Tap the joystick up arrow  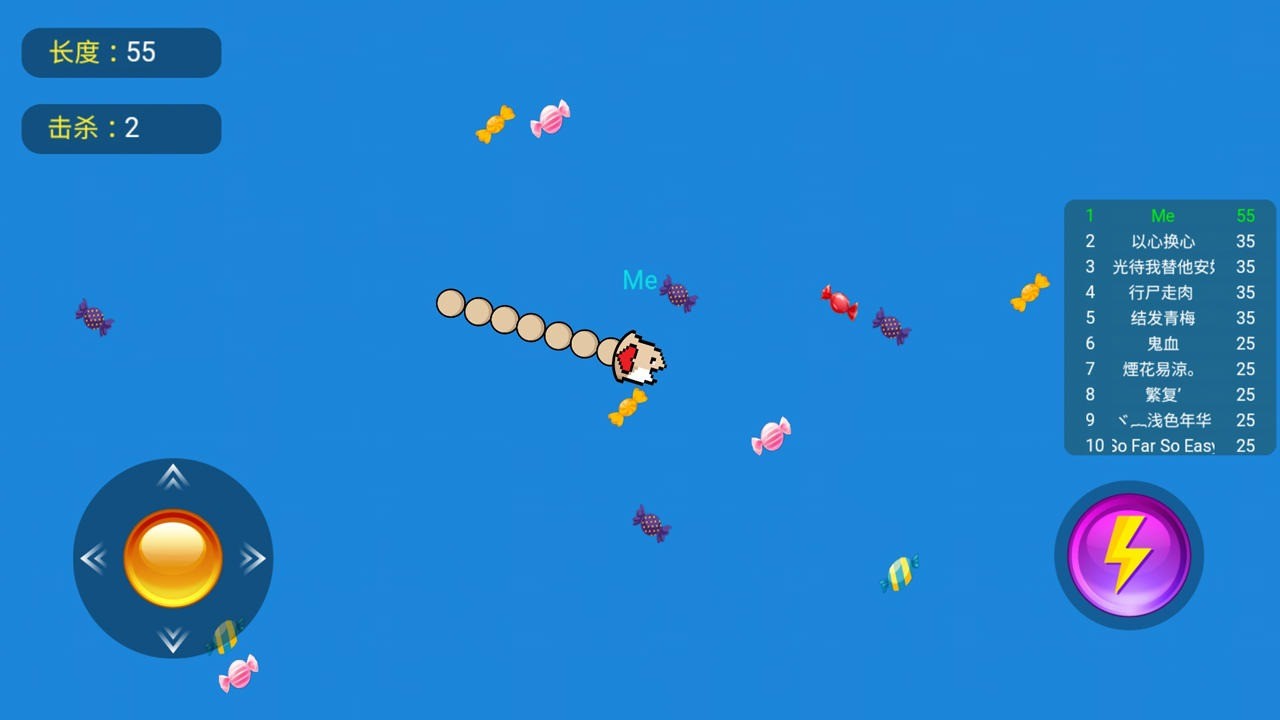click(x=173, y=477)
